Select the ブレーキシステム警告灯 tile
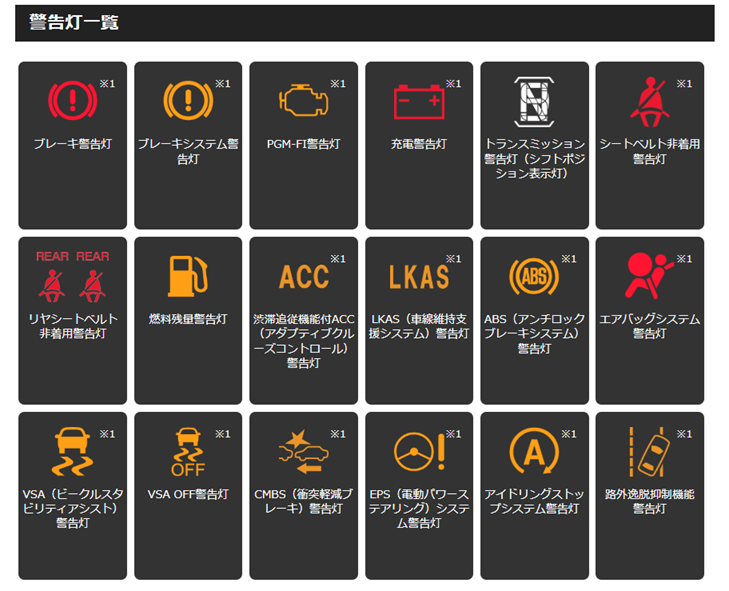Viewport: 729px width, 591px height. [188, 145]
